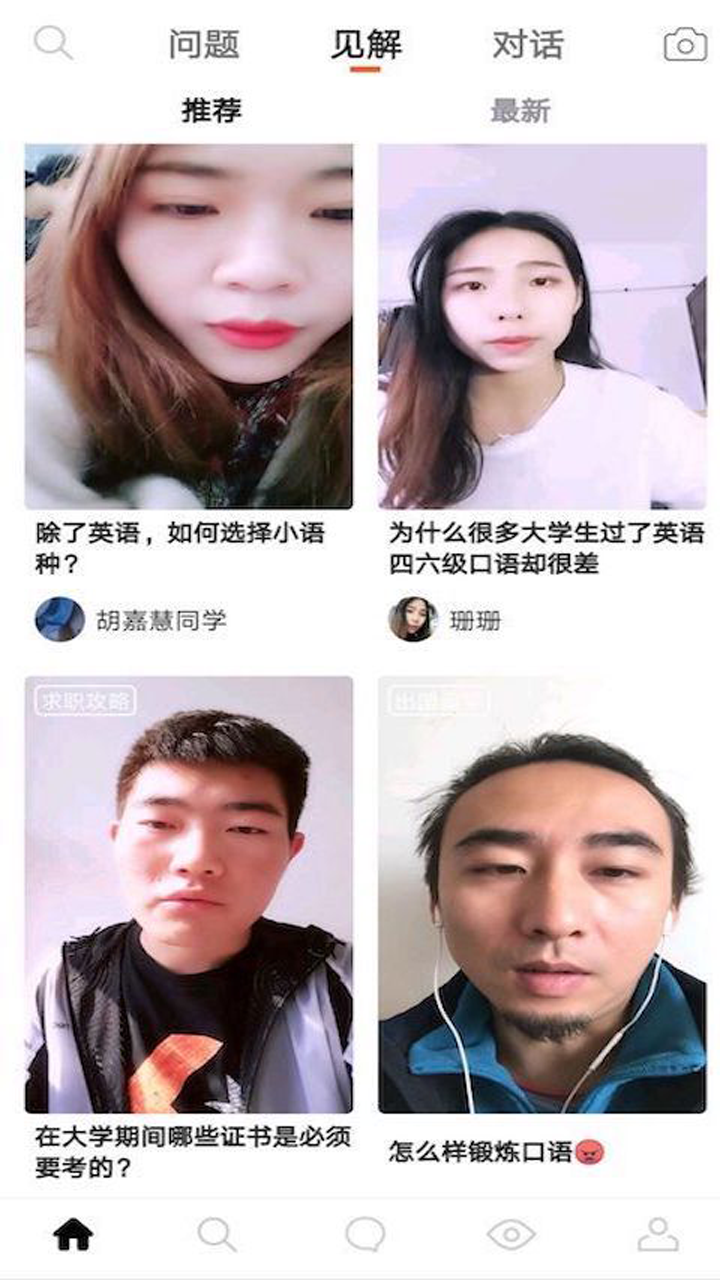Open the profile tab in bottom navigation
Image resolution: width=720 pixels, height=1280 pixels.
coord(657,1235)
